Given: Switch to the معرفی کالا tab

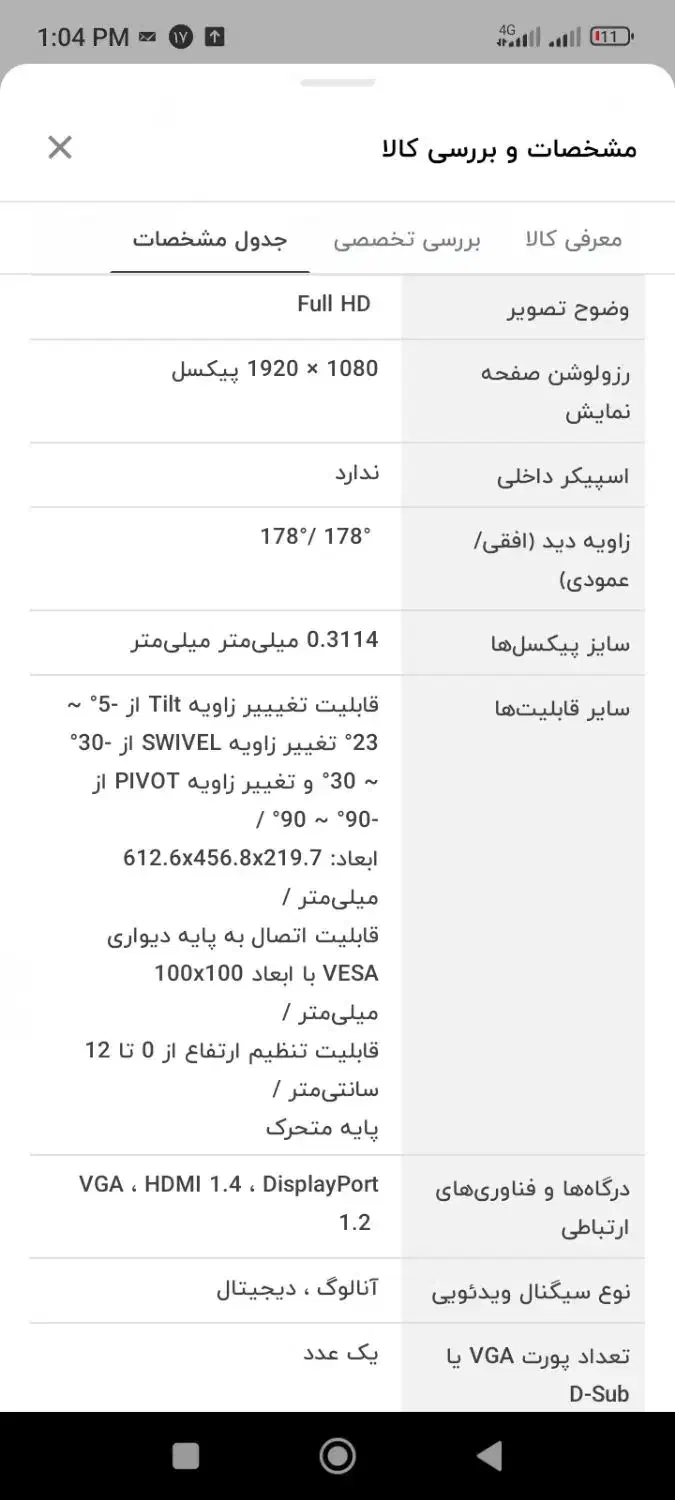Looking at the screenshot, I should tap(573, 240).
